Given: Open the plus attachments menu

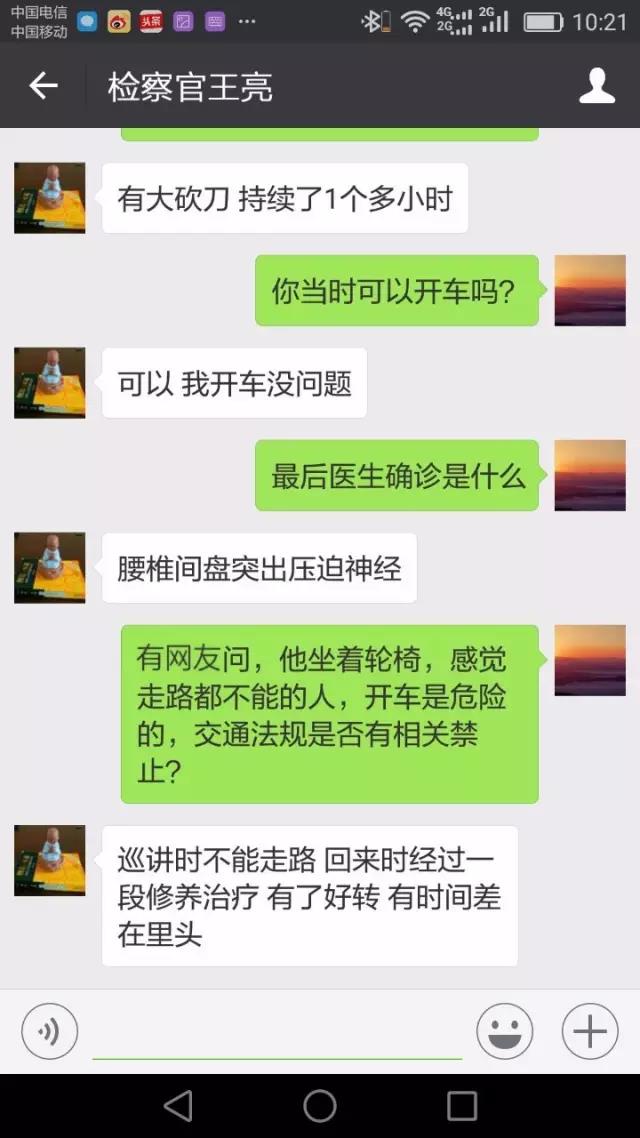Looking at the screenshot, I should [x=590, y=1030].
